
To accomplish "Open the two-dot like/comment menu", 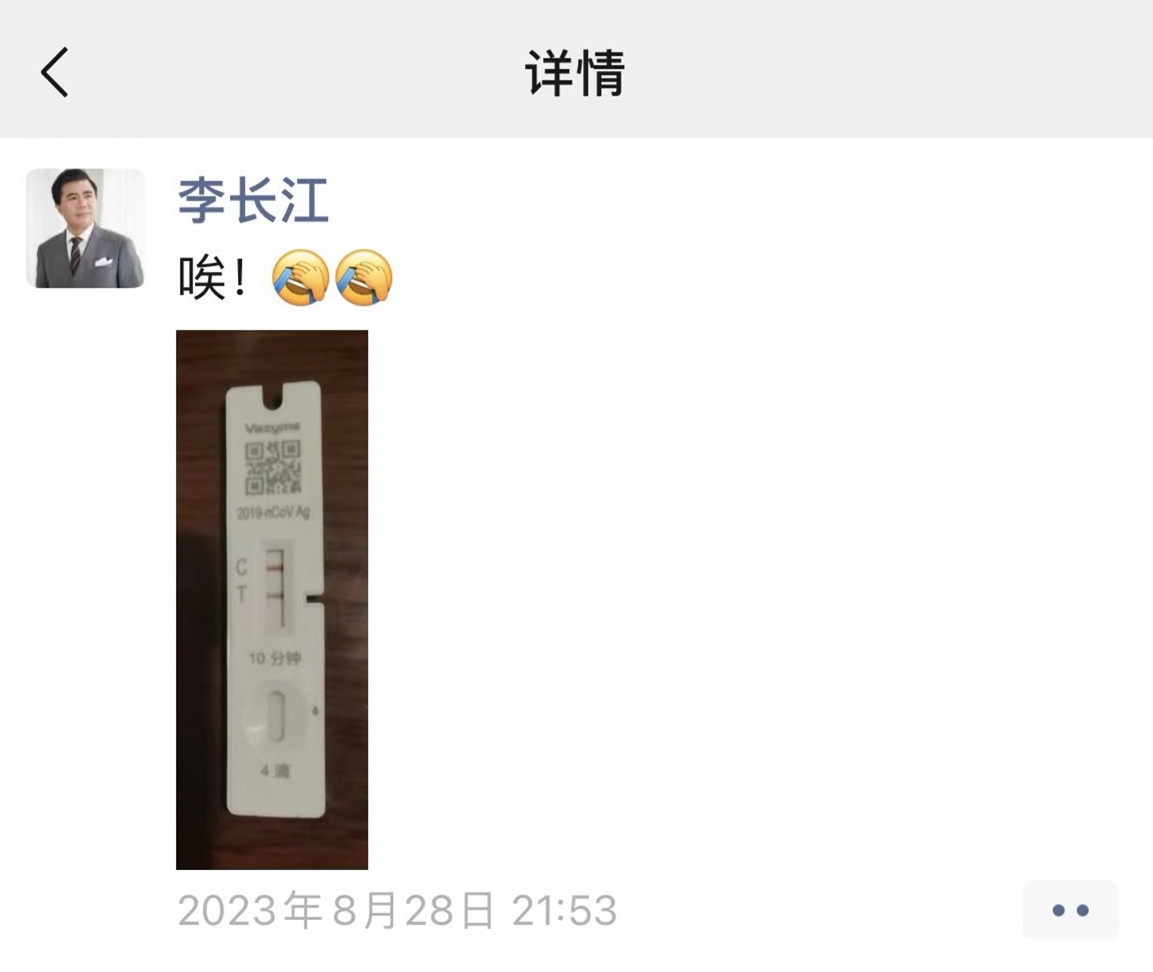I will pos(1069,910).
